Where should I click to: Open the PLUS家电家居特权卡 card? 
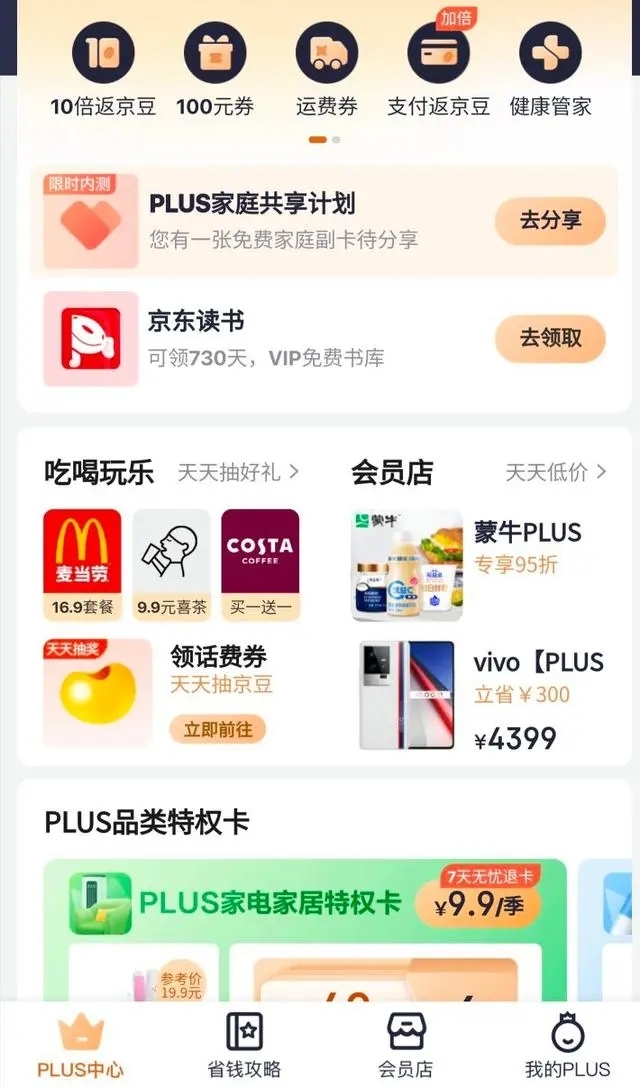(x=305, y=929)
